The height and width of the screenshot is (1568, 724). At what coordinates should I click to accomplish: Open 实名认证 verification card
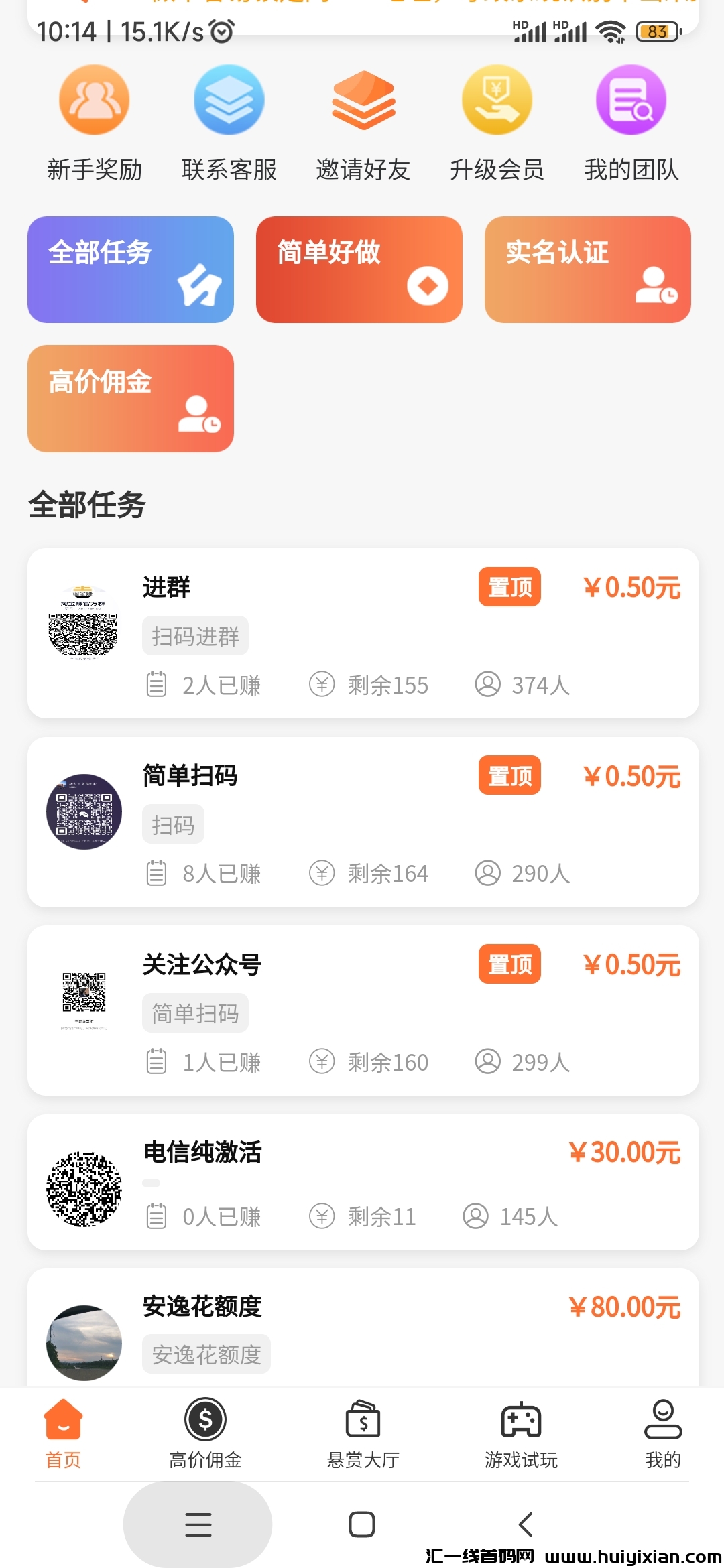588,269
